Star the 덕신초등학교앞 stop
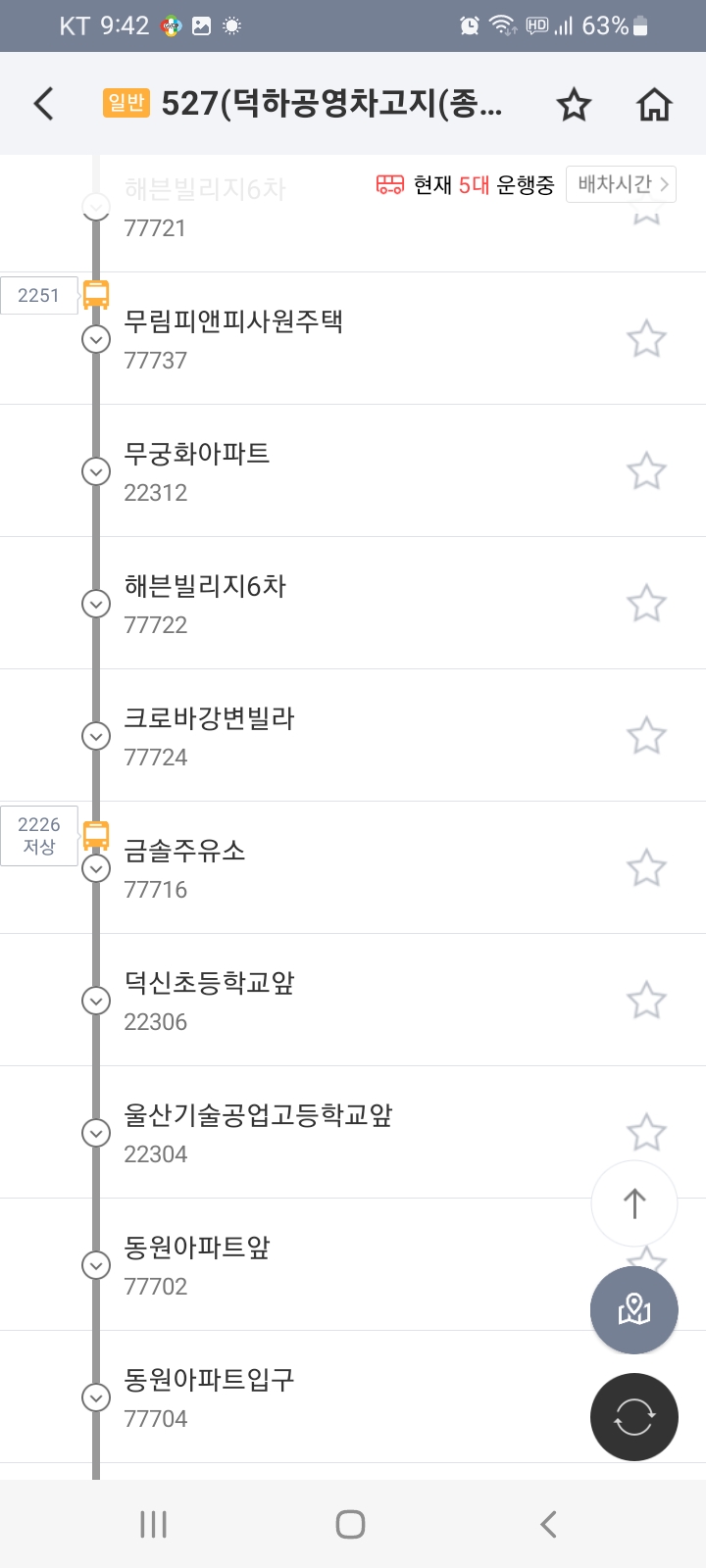706x1568 pixels. pyautogui.click(x=646, y=1001)
